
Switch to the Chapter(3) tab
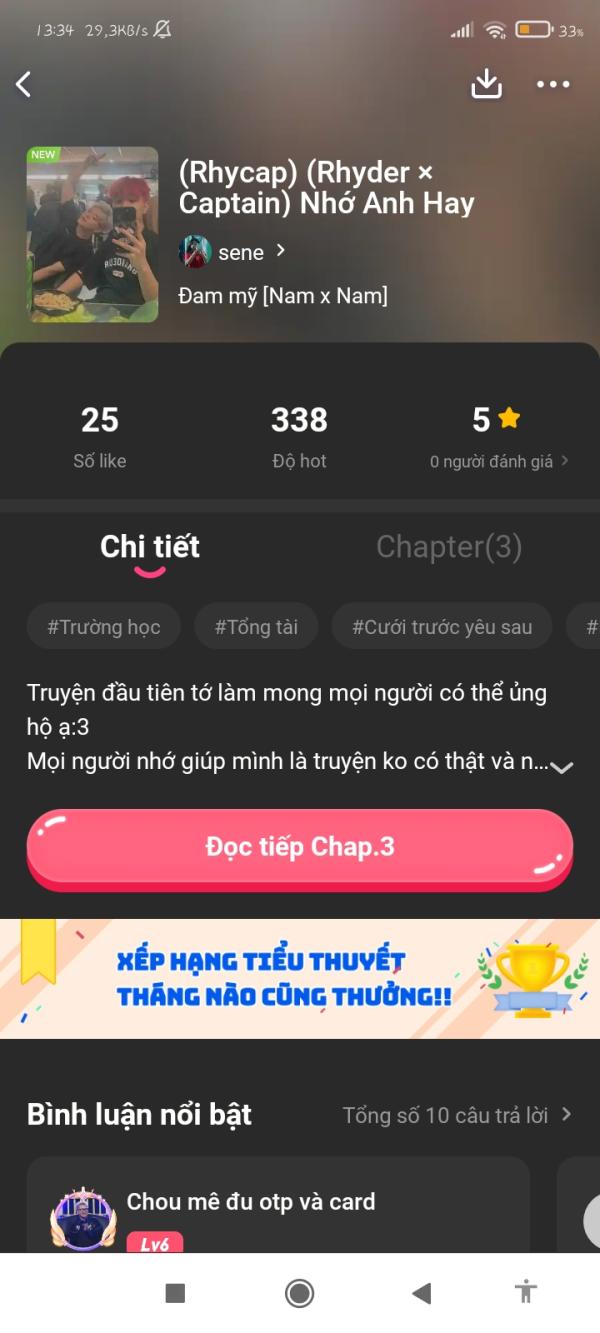pyautogui.click(x=449, y=547)
